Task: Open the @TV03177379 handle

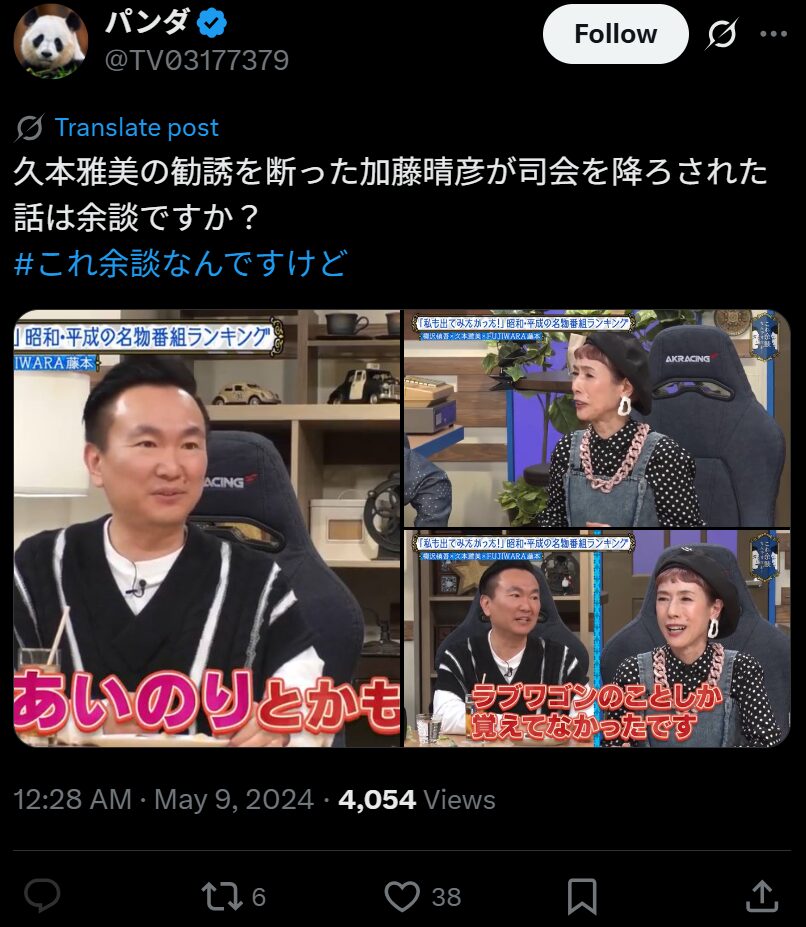Action: pos(197,60)
